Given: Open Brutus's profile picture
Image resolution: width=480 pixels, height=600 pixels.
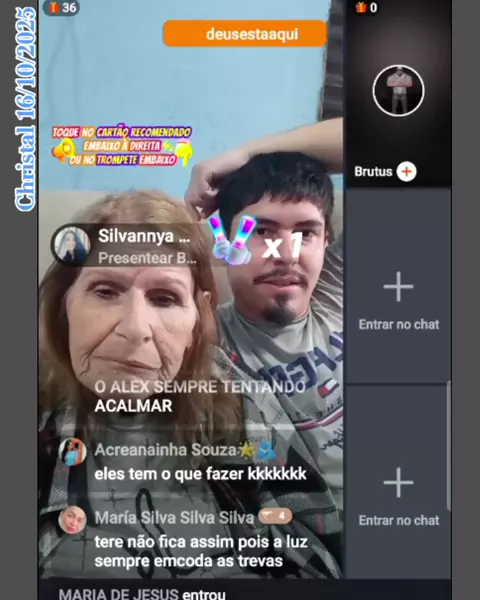Looking at the screenshot, I should pos(398,91).
